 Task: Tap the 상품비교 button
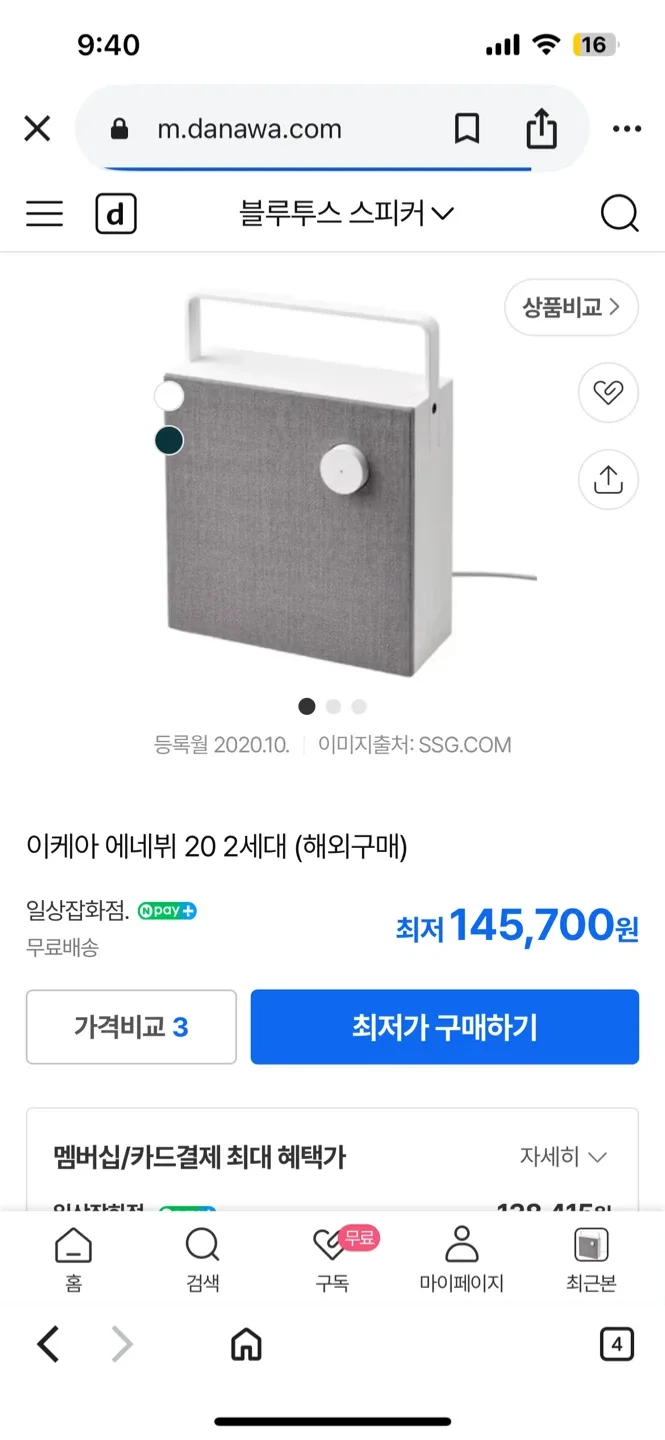[571, 307]
